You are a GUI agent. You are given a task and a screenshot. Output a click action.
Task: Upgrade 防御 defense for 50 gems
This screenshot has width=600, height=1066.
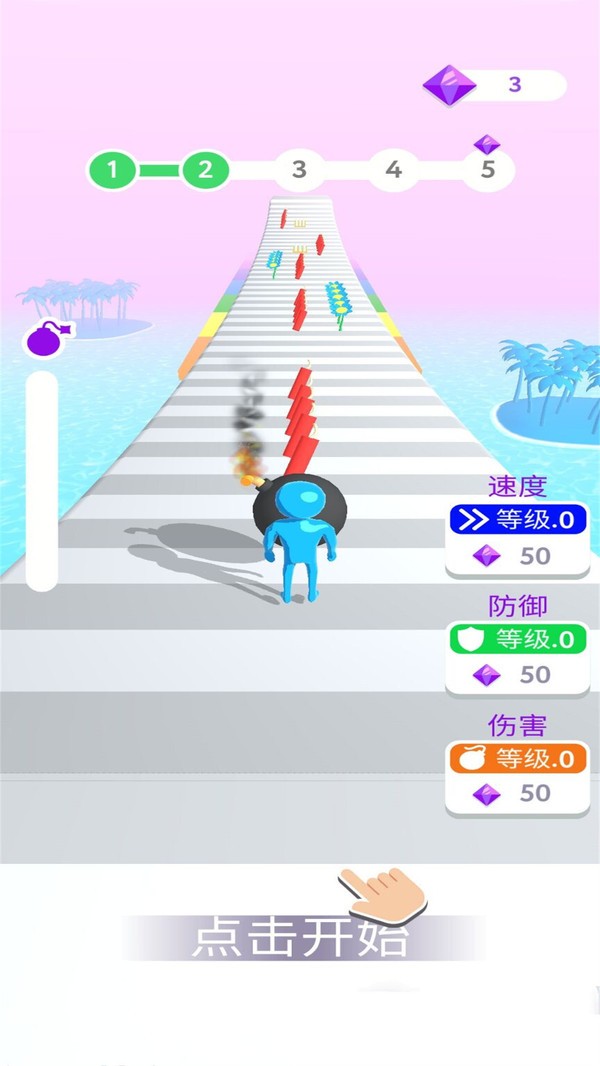tap(516, 658)
